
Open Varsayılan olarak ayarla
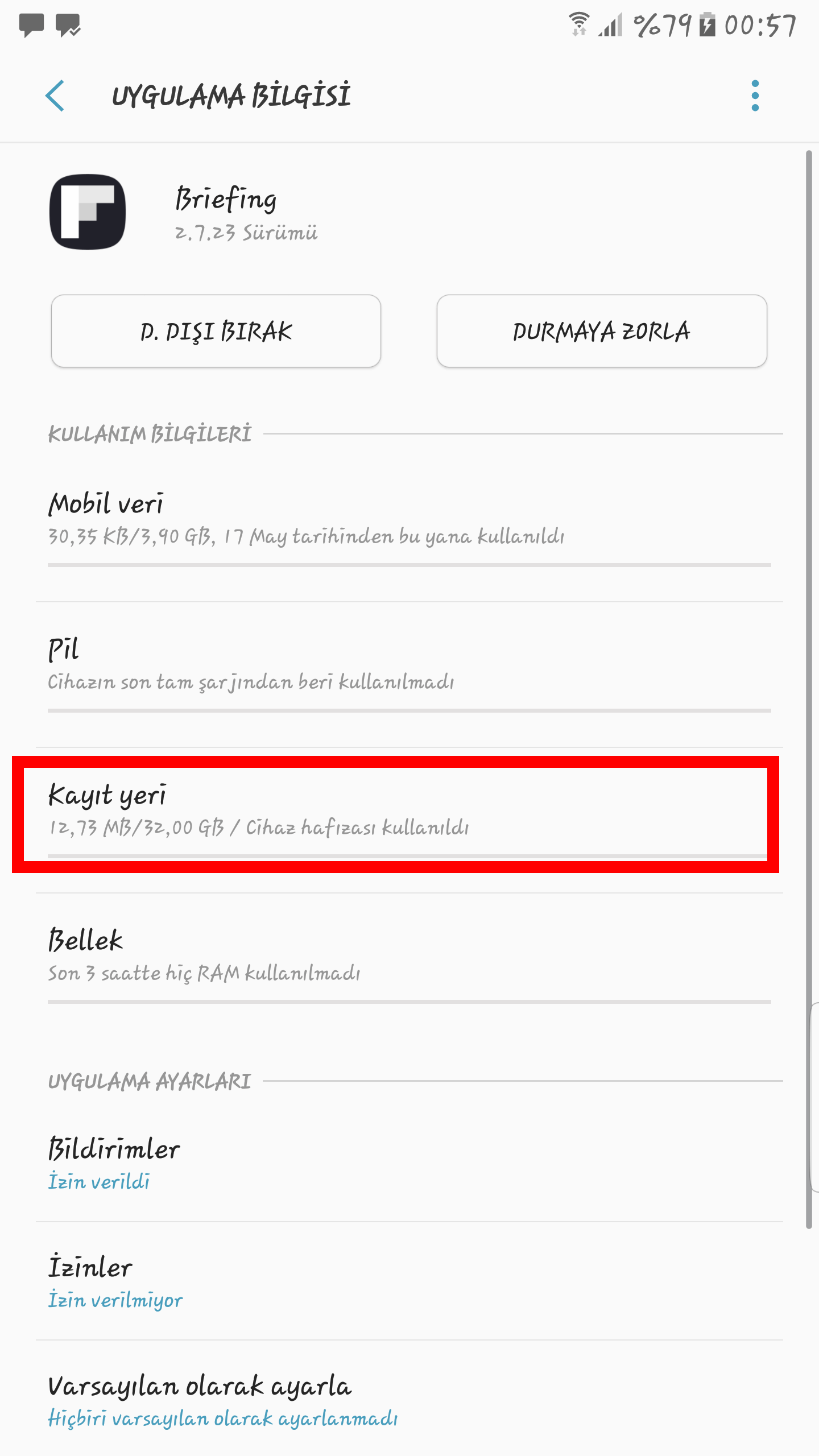coord(409,1399)
